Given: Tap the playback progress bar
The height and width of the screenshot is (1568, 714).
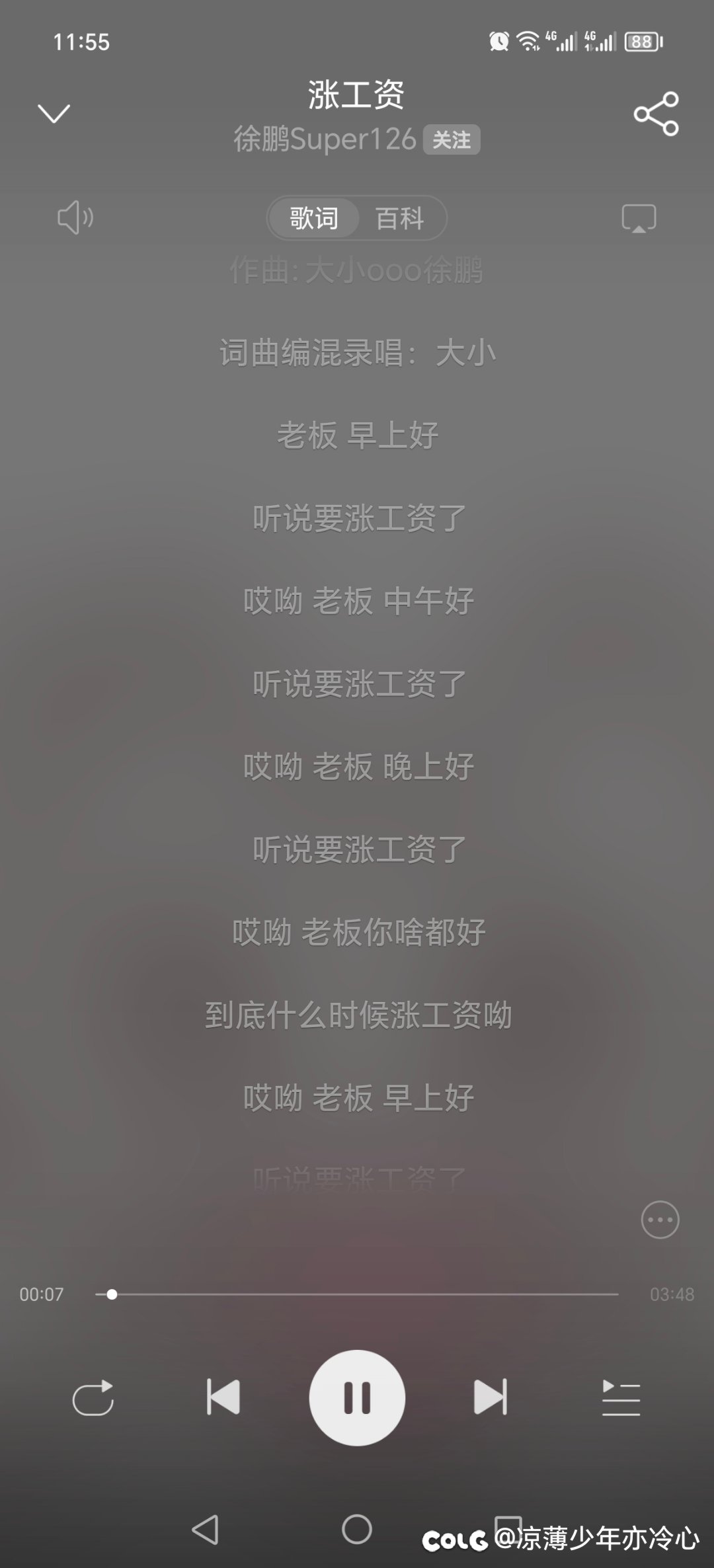Looking at the screenshot, I should click(357, 1294).
